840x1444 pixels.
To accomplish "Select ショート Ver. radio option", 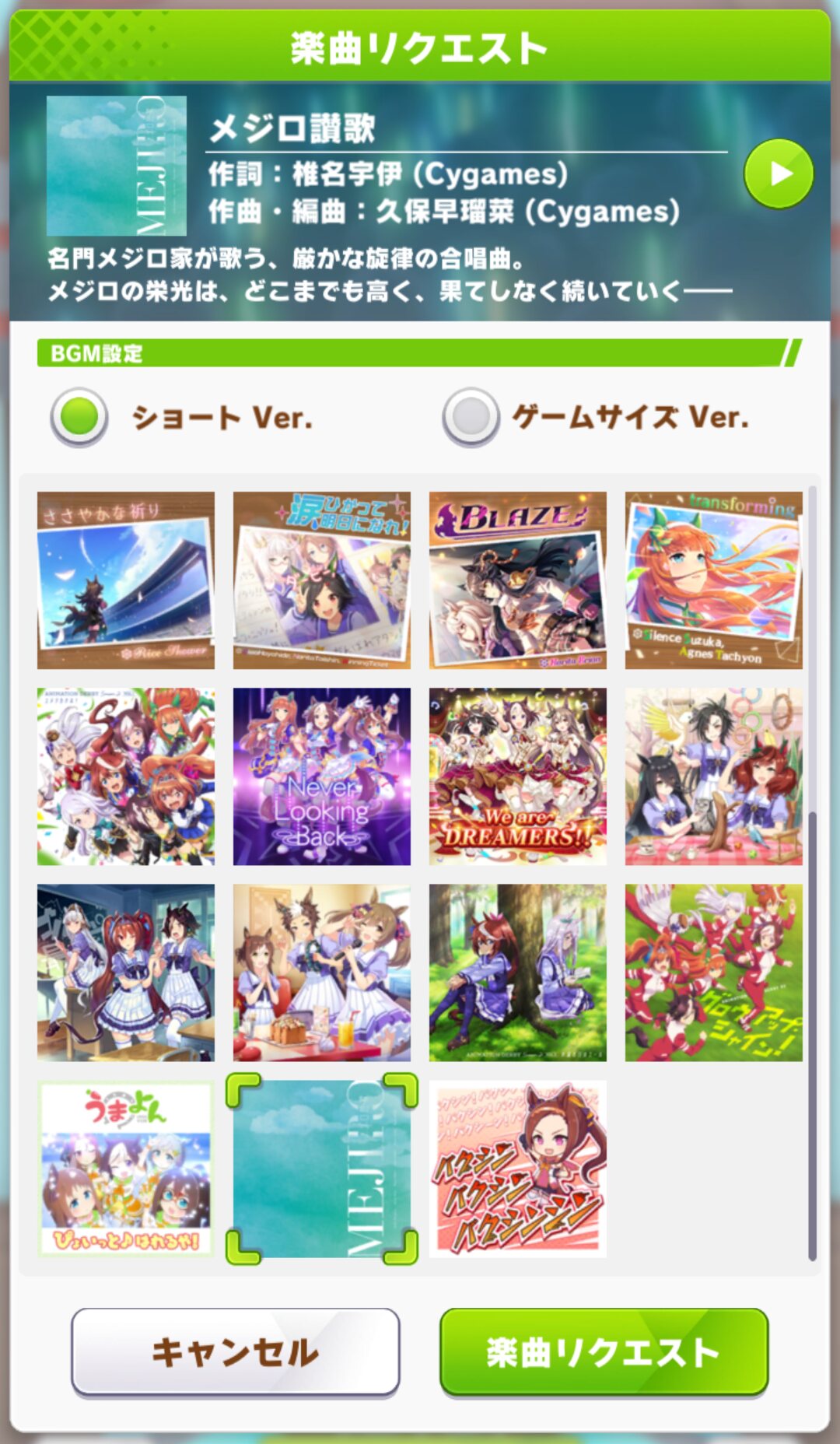I will tap(79, 417).
